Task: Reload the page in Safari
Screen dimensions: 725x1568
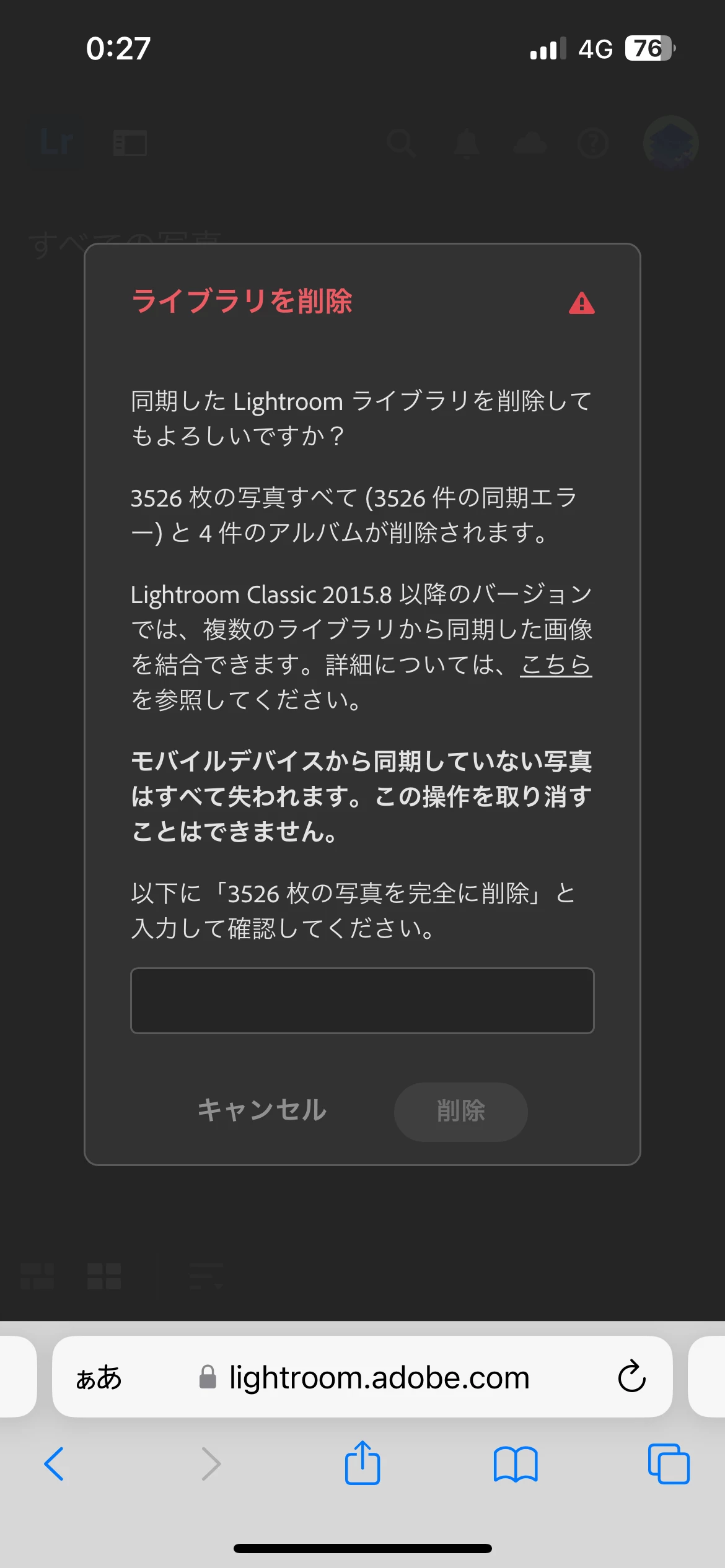Action: click(x=631, y=1378)
